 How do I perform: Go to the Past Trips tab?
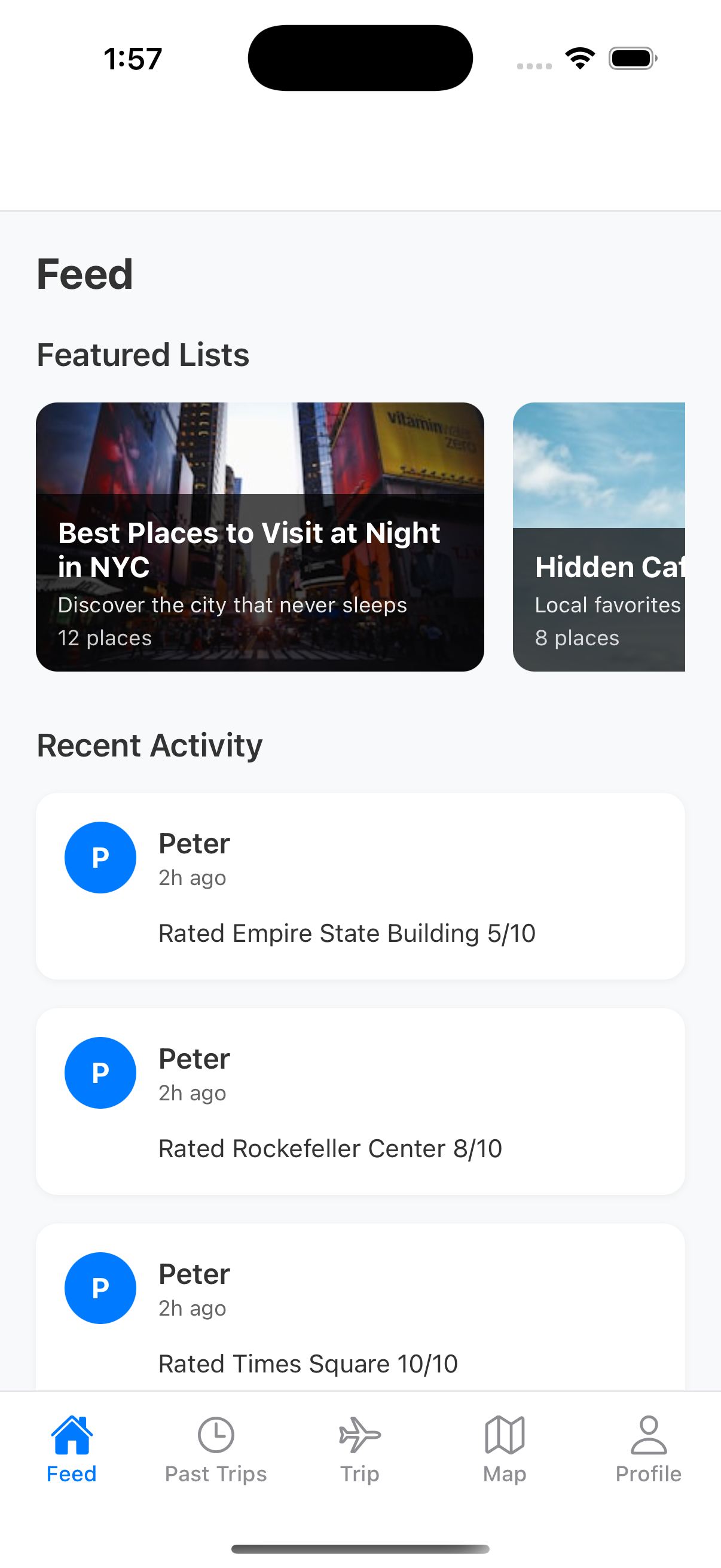[x=216, y=1448]
